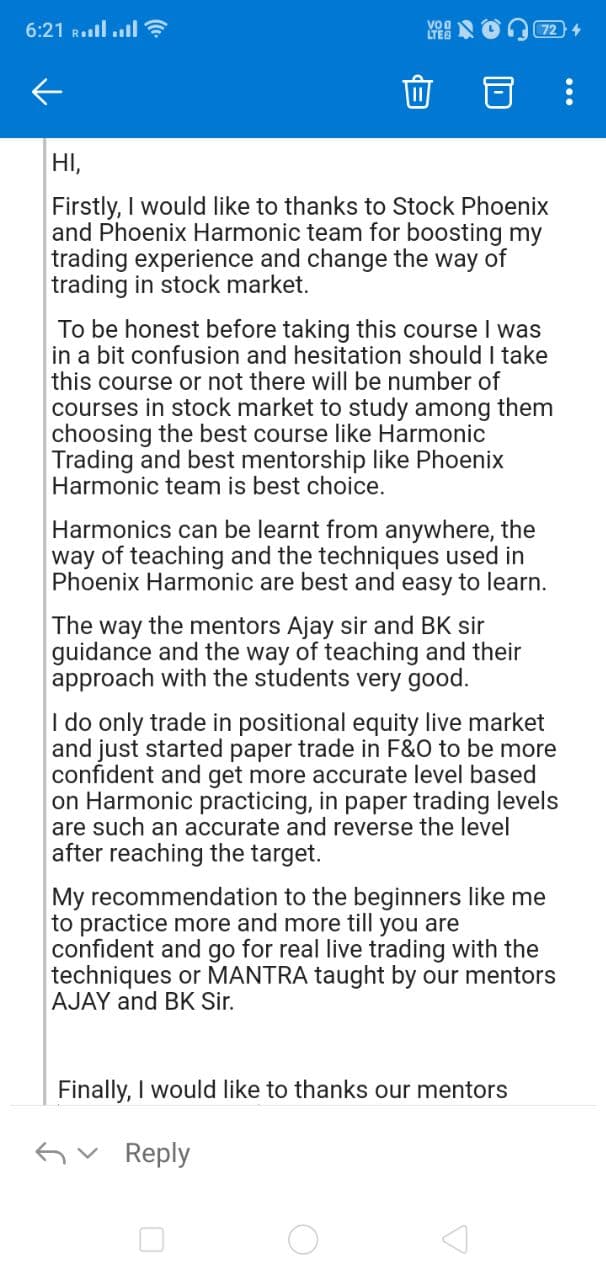Tap the system home button
The width and height of the screenshot is (606, 1280).
point(303,1240)
